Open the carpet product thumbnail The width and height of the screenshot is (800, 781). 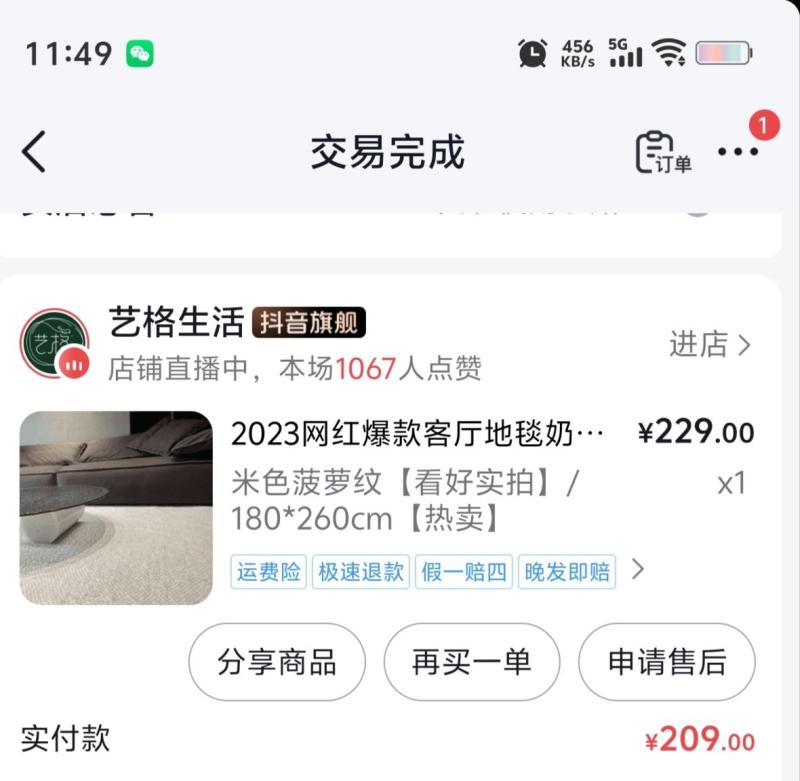(x=116, y=508)
